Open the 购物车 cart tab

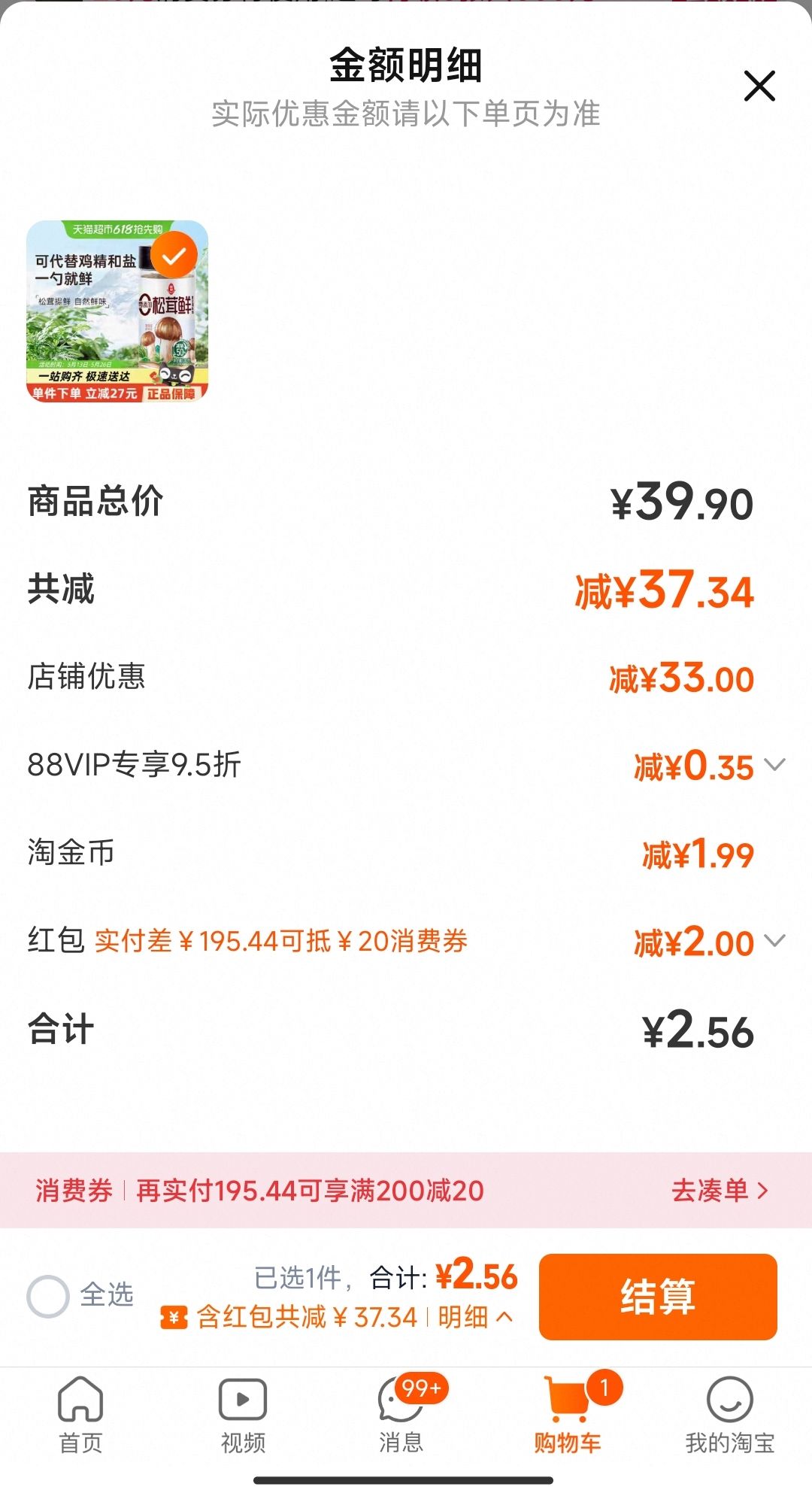[x=568, y=1414]
